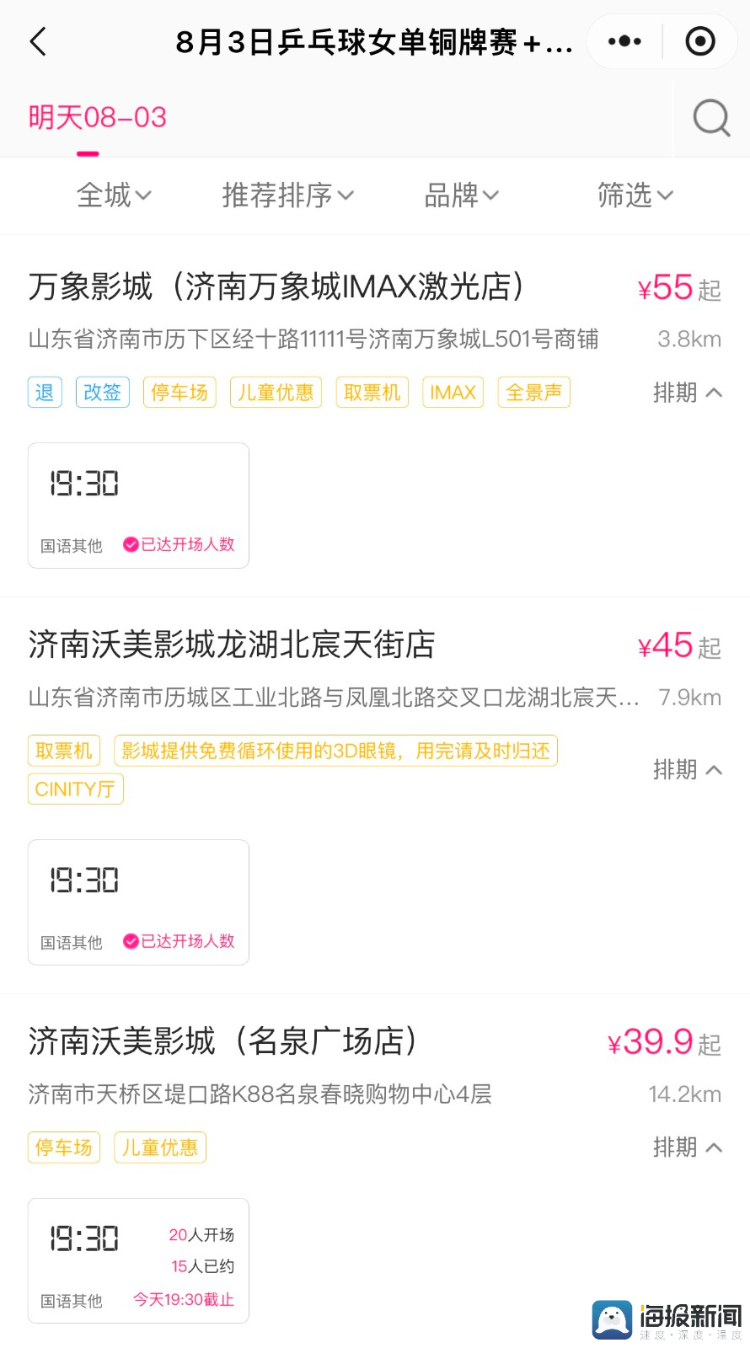The height and width of the screenshot is (1348, 750).
Task: Open 济南沃美影城龙湖北宸天街店 cinema details
Action: click(232, 645)
